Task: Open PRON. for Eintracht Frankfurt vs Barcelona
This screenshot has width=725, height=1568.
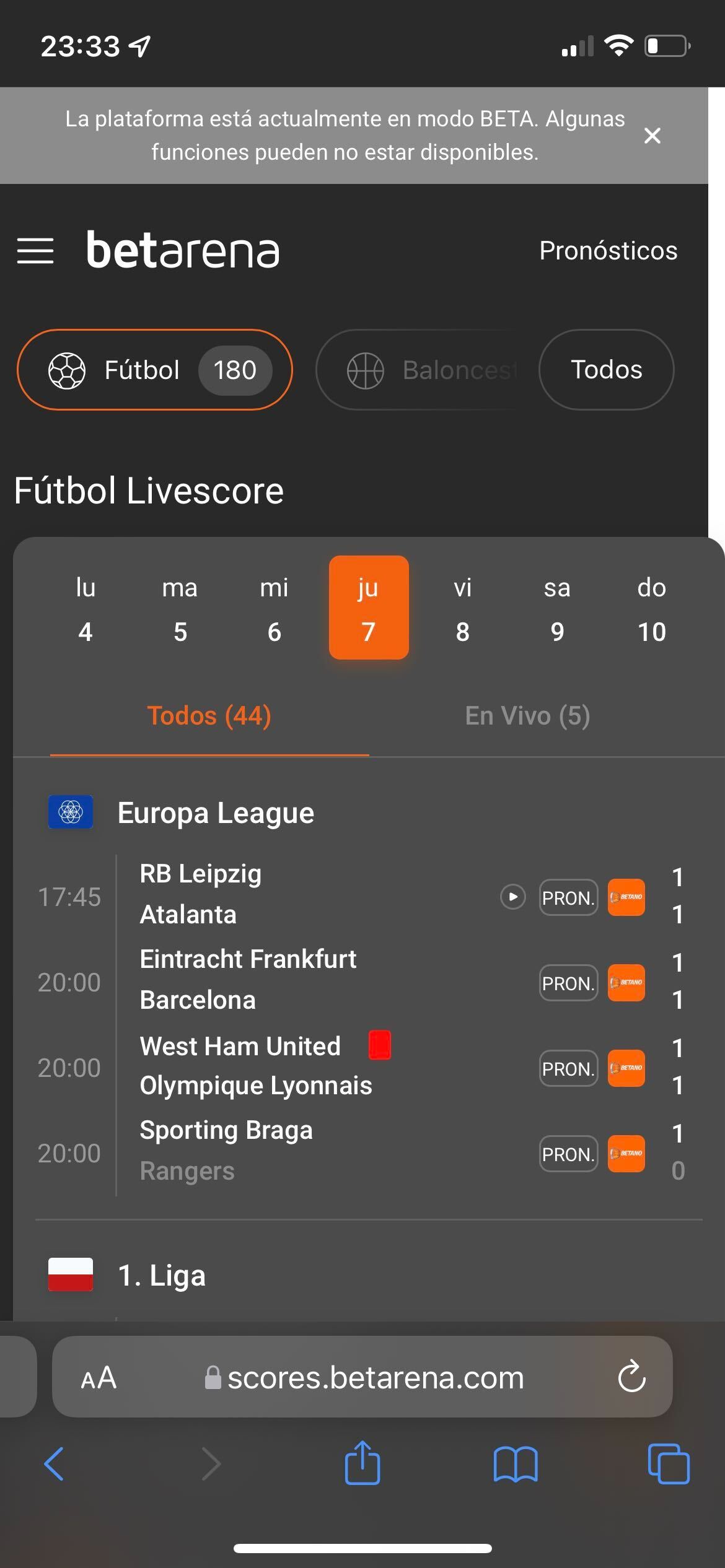Action: 568,983
